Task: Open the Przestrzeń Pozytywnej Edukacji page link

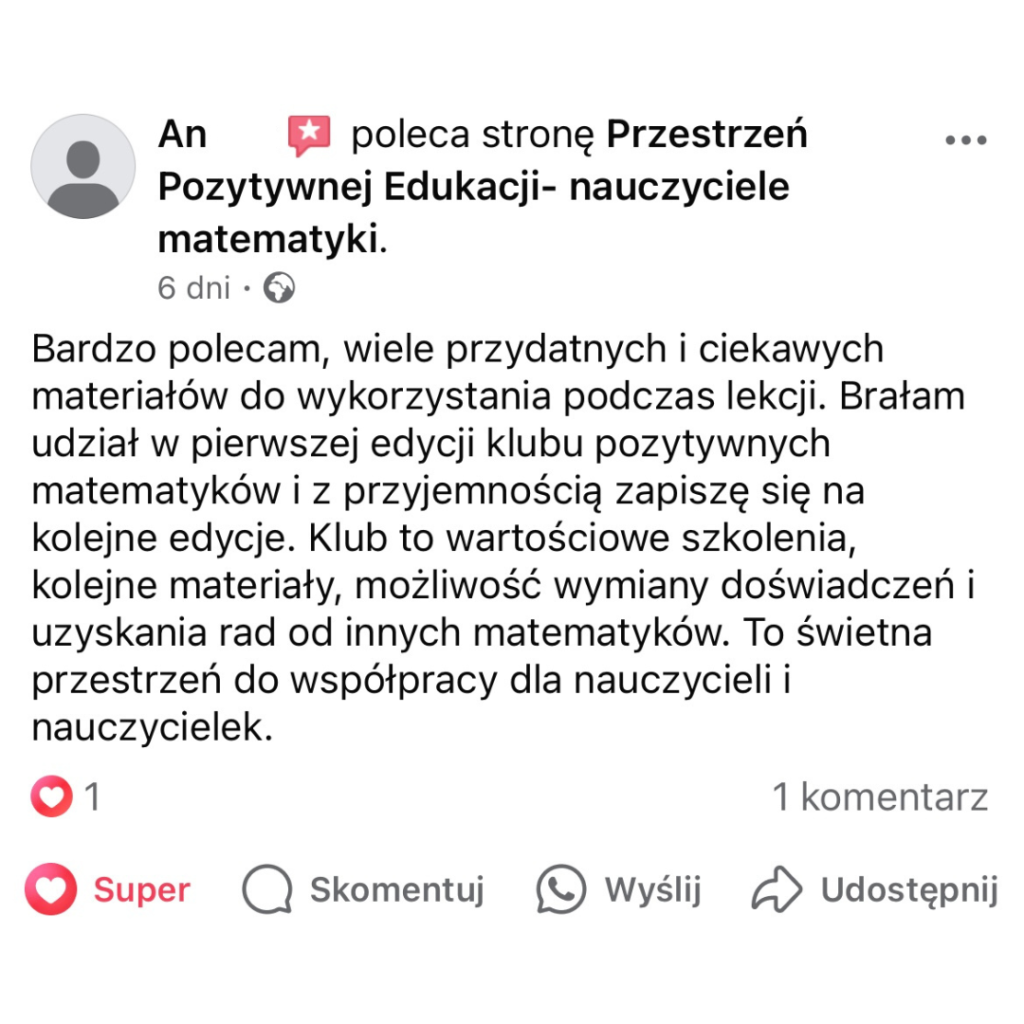Action: [473, 186]
